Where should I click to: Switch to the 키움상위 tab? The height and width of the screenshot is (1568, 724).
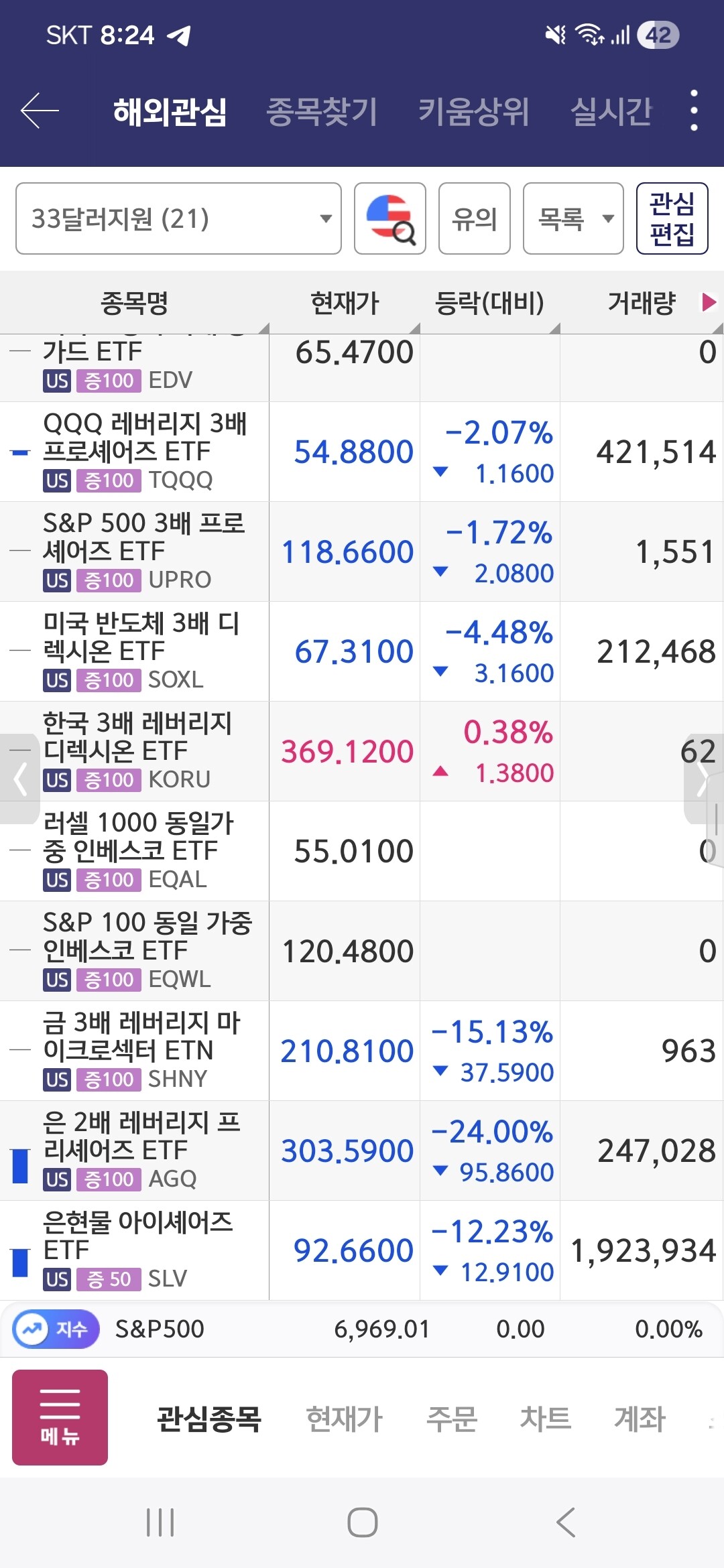tap(473, 111)
